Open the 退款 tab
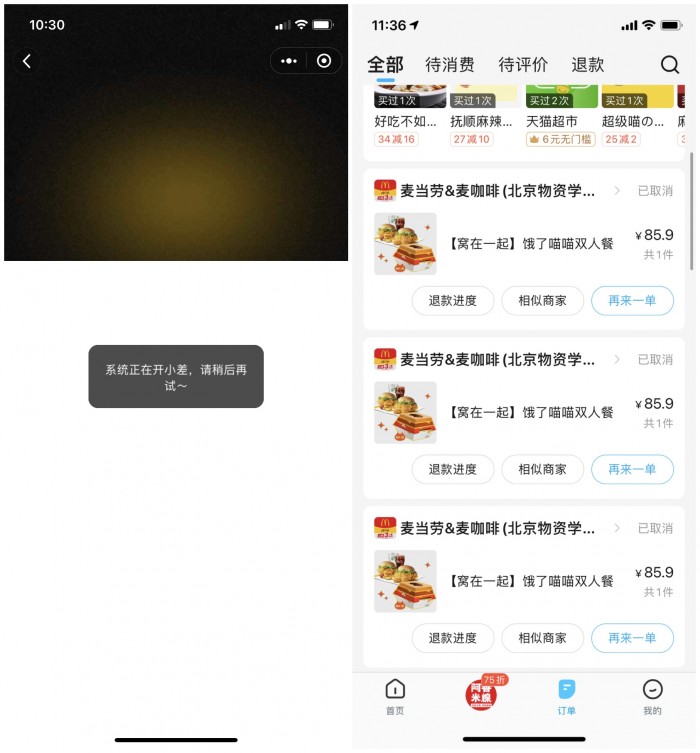This screenshot has width=700, height=753. tap(588, 65)
